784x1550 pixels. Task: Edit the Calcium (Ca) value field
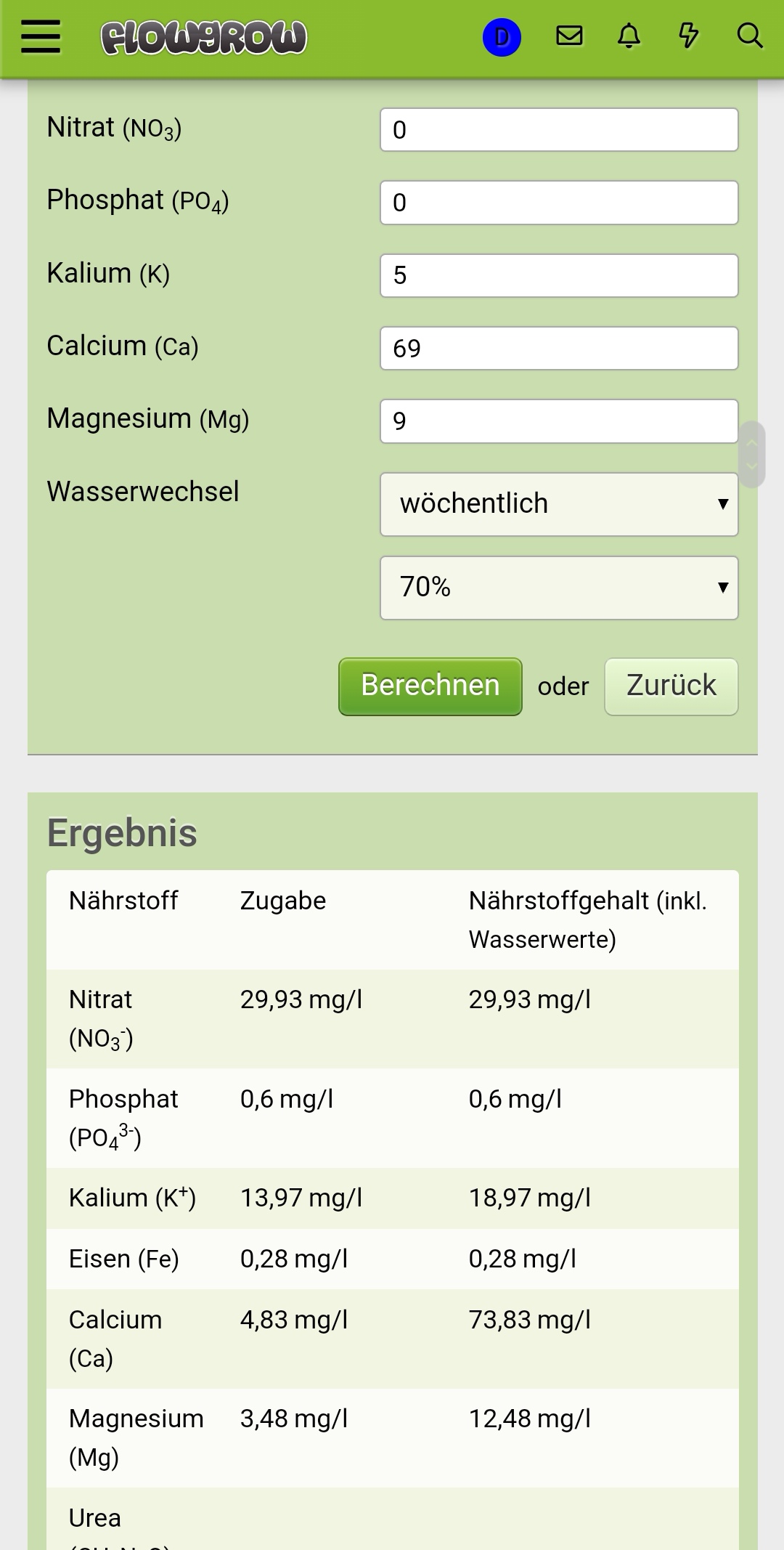pos(559,349)
